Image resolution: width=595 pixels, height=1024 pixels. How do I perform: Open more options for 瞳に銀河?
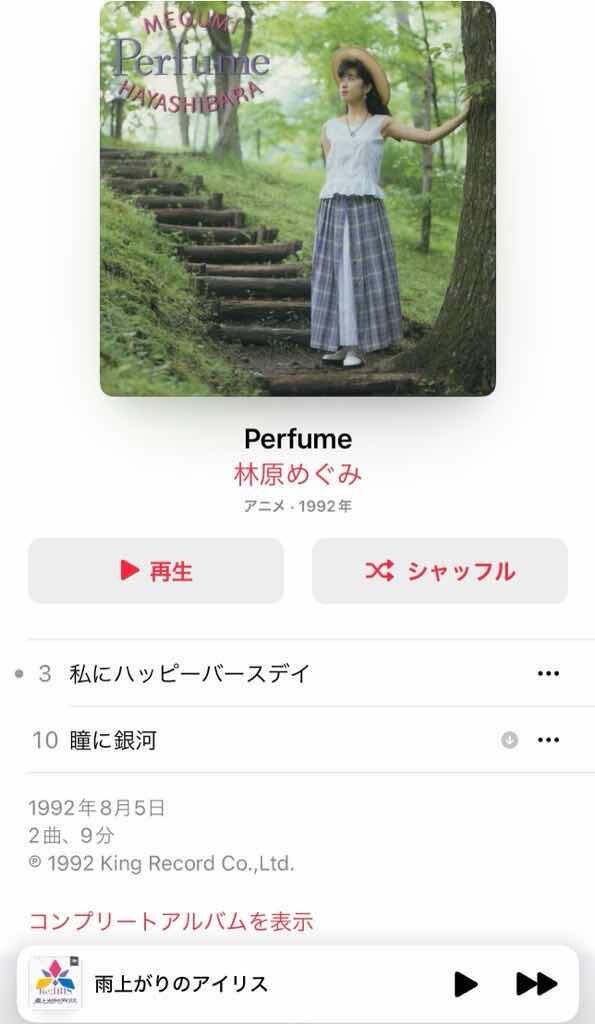point(548,740)
